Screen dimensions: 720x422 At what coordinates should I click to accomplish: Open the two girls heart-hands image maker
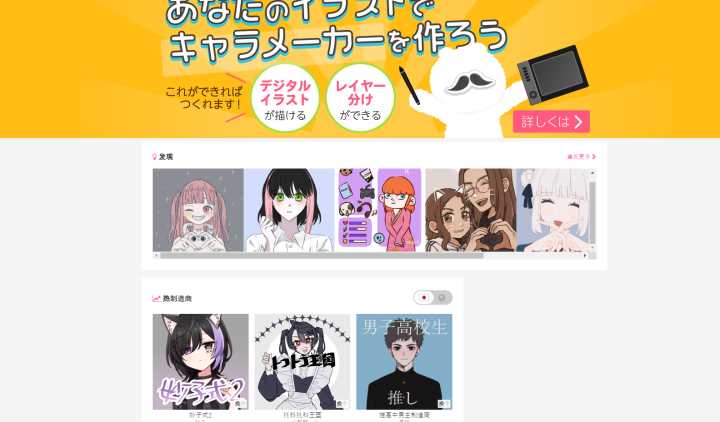pos(468,209)
